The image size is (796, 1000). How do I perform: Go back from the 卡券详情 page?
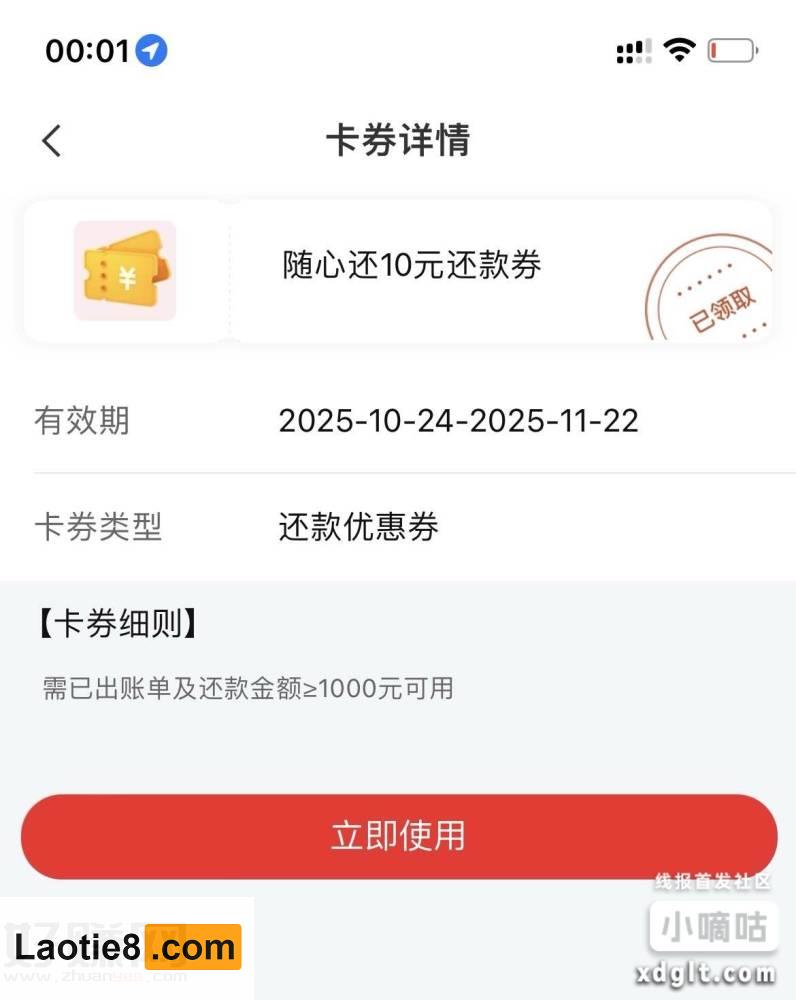[x=52, y=141]
